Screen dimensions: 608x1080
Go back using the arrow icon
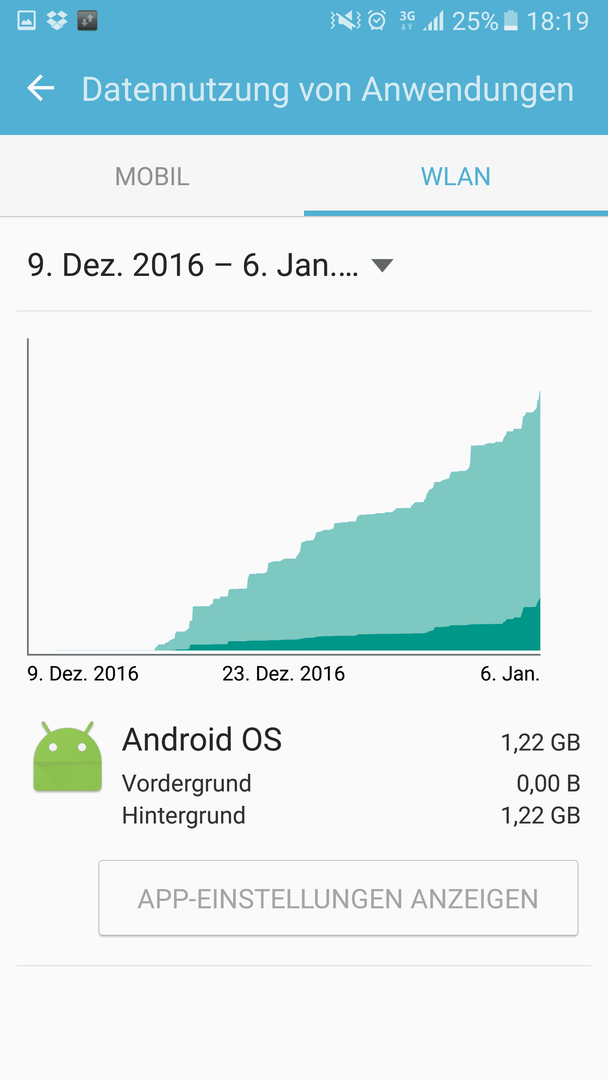[41, 88]
